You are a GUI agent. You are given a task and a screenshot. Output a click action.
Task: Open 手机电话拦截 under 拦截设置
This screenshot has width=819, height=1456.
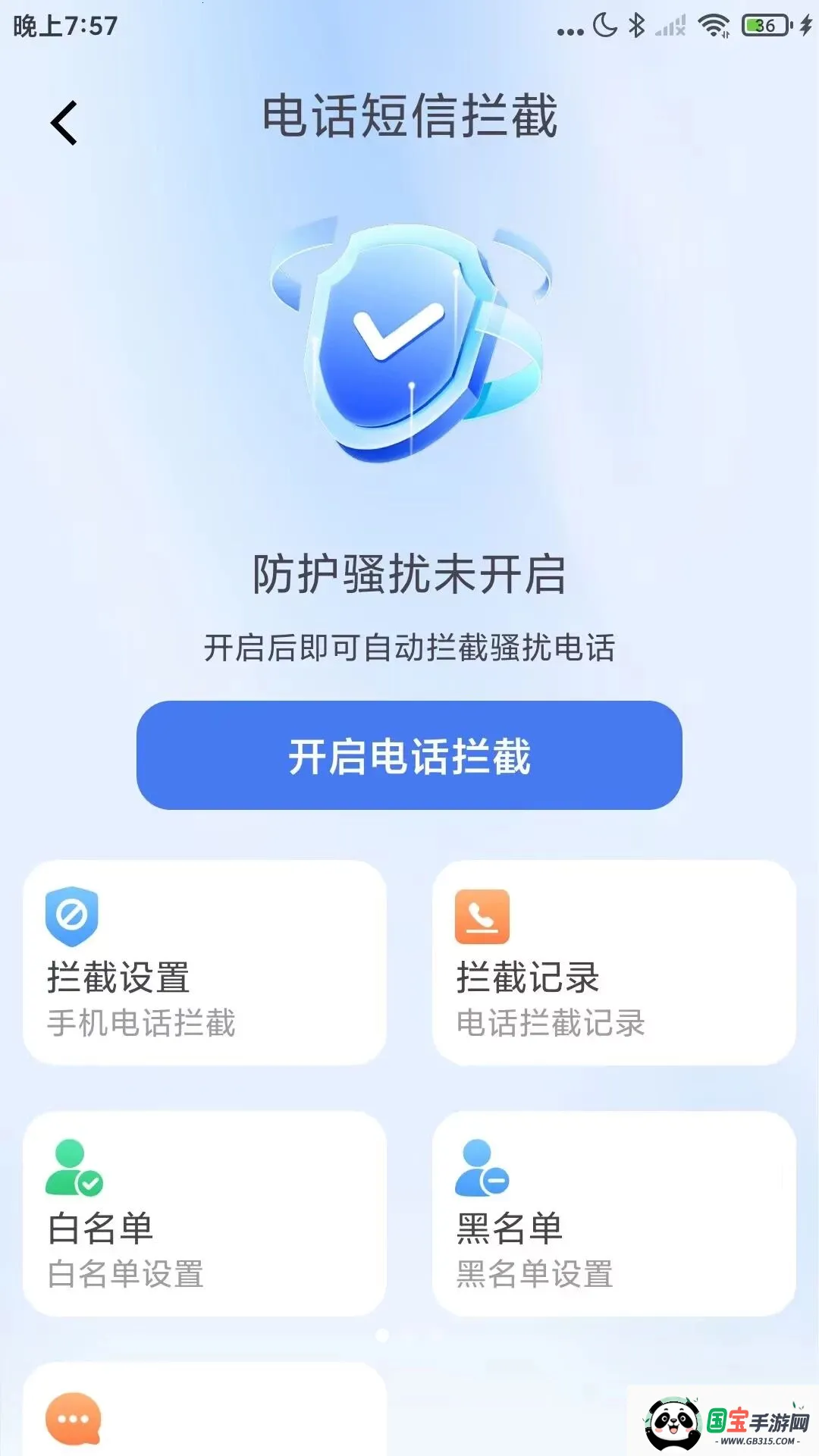point(142,1022)
